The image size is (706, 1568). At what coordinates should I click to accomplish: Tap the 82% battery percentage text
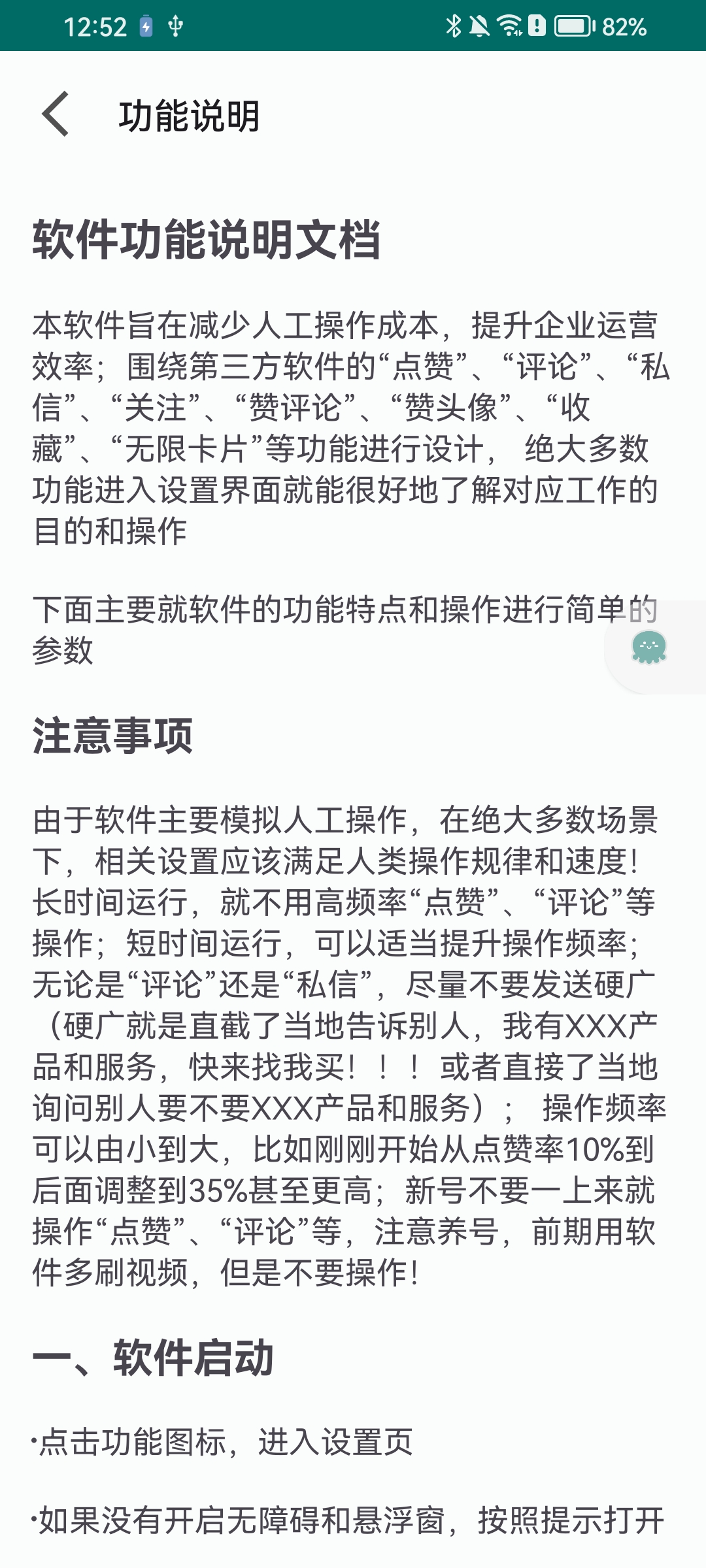622,26
